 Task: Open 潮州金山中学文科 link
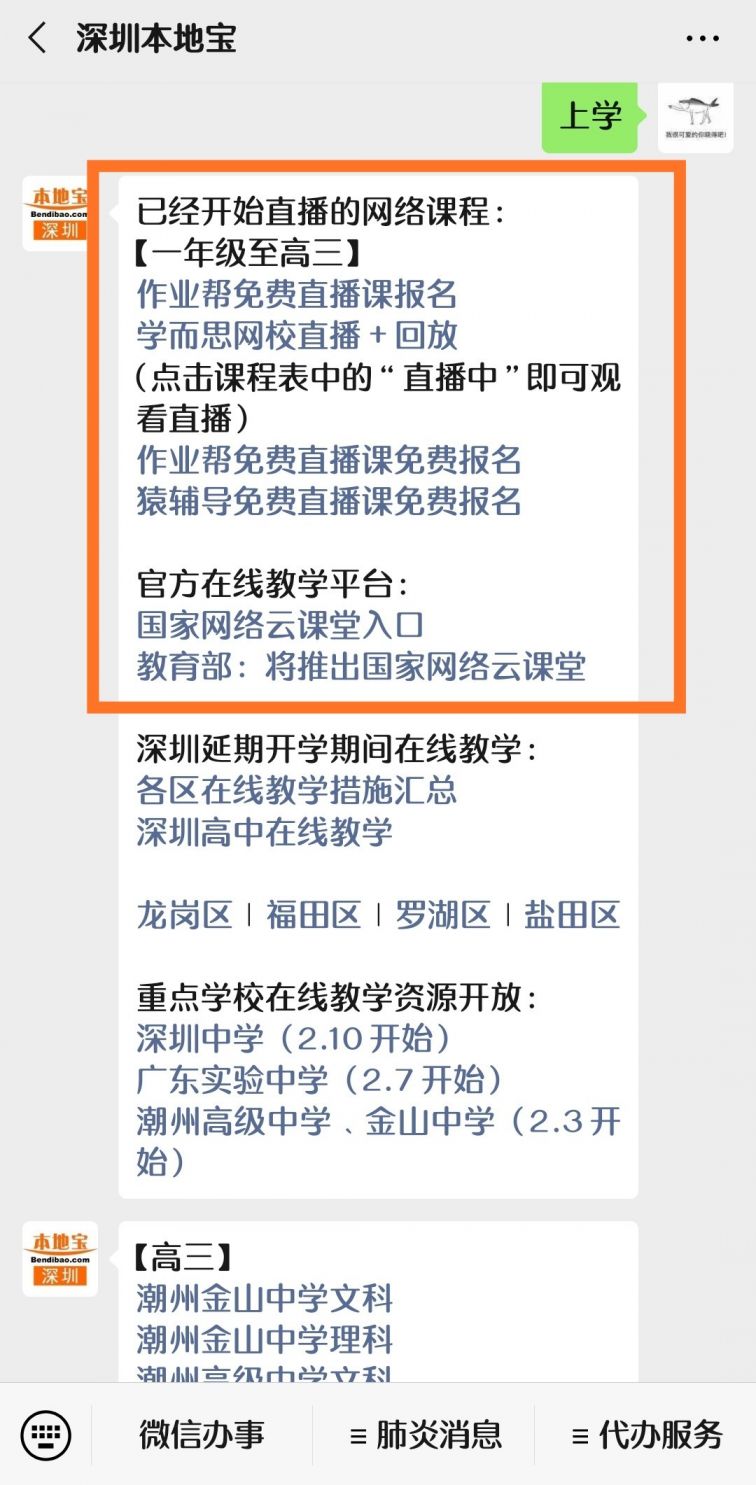click(x=264, y=1298)
